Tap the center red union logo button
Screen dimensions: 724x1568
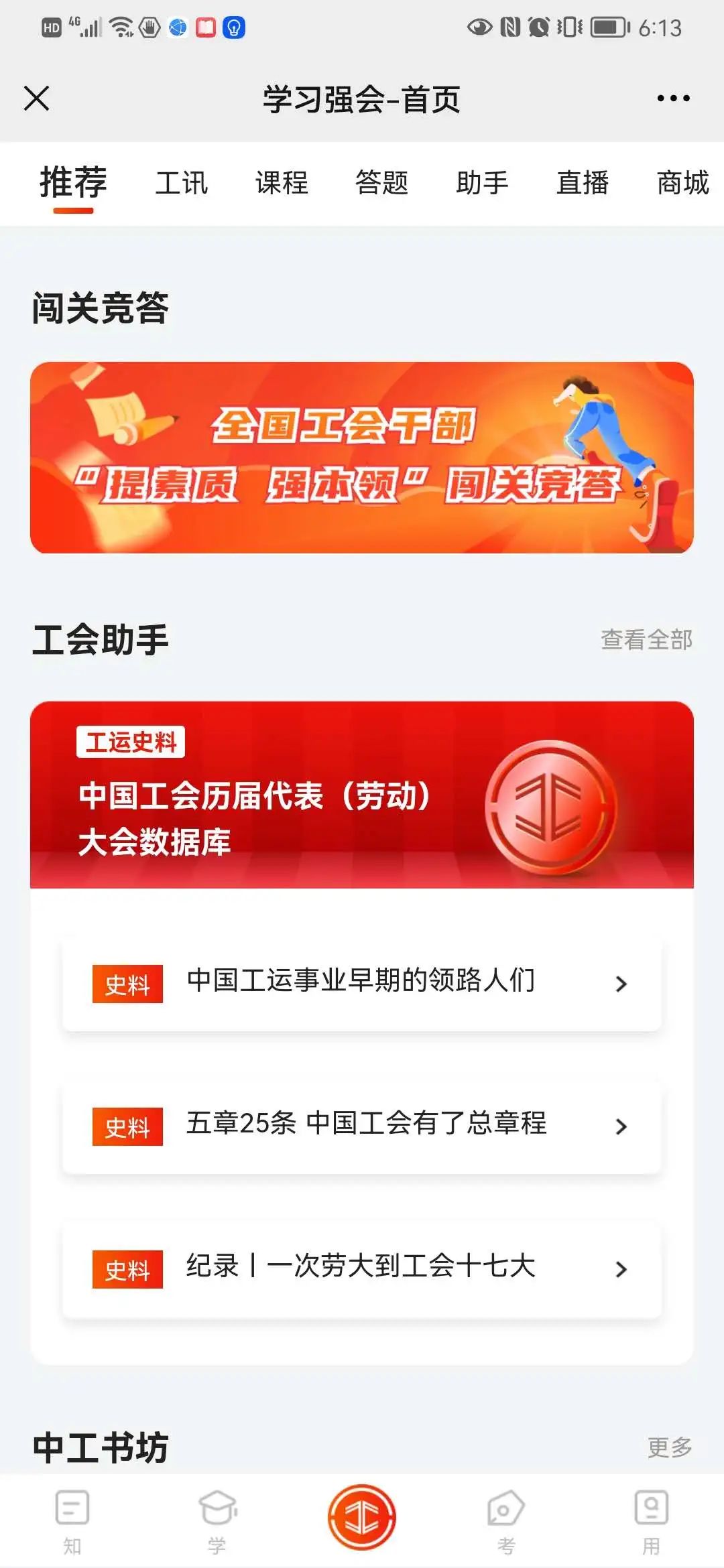coord(362,1517)
